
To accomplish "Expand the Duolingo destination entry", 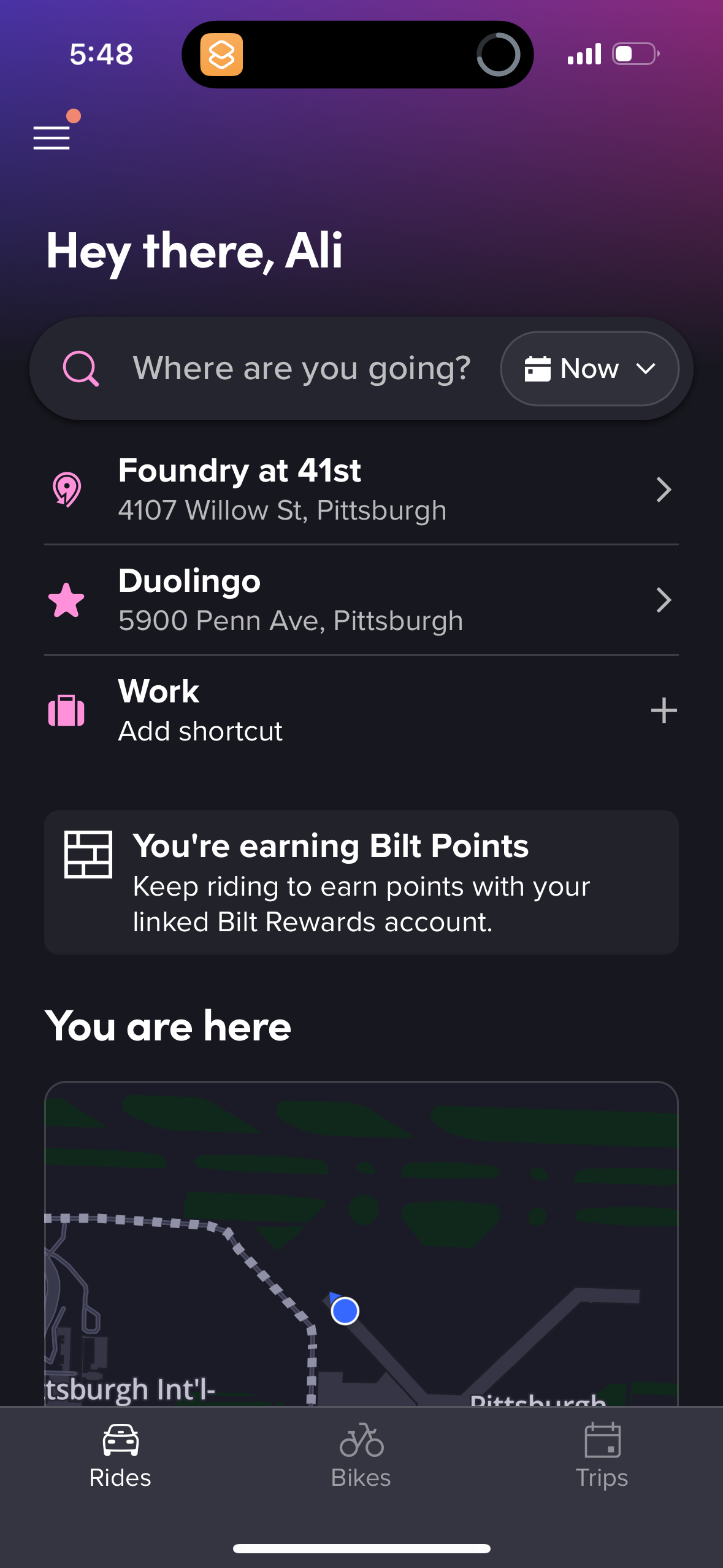I will pos(665,599).
